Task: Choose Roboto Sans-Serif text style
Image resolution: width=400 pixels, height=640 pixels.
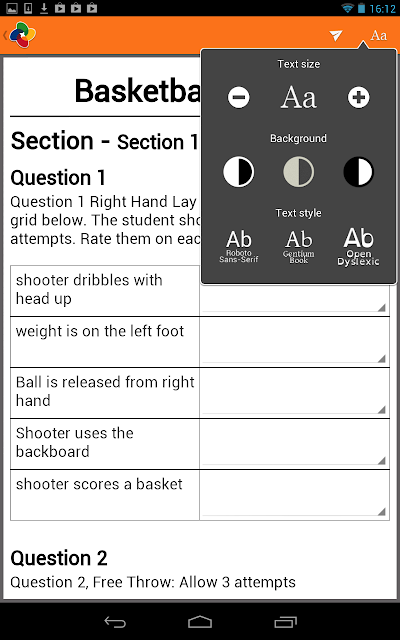Action: click(x=238, y=246)
